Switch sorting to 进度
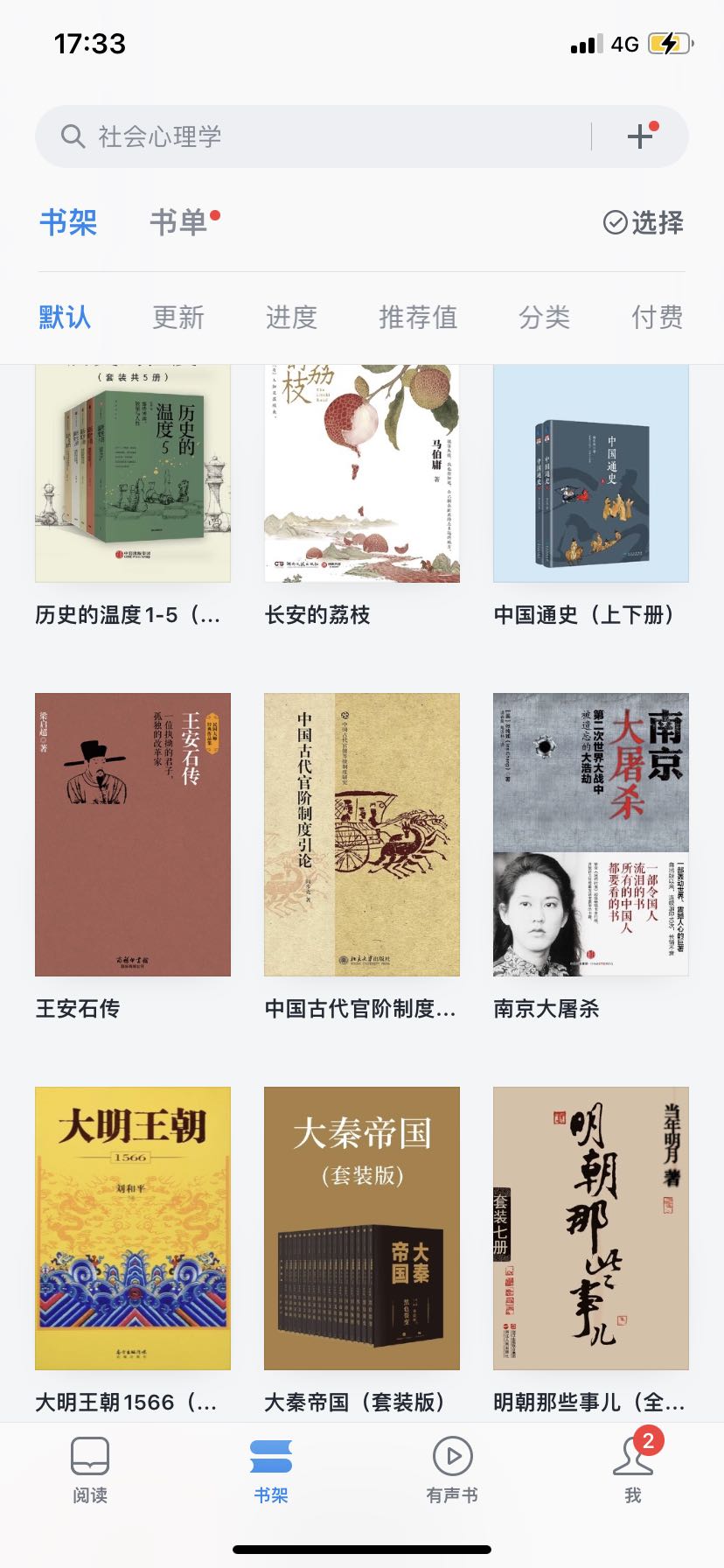The width and height of the screenshot is (724, 1568). coord(292,317)
